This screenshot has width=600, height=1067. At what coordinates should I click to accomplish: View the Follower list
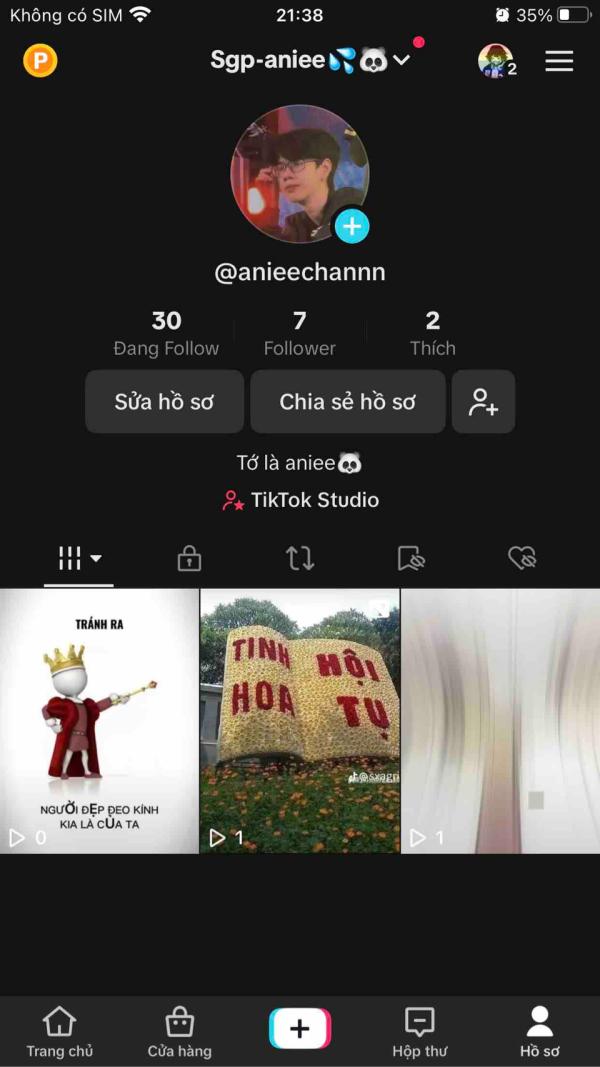[x=299, y=333]
